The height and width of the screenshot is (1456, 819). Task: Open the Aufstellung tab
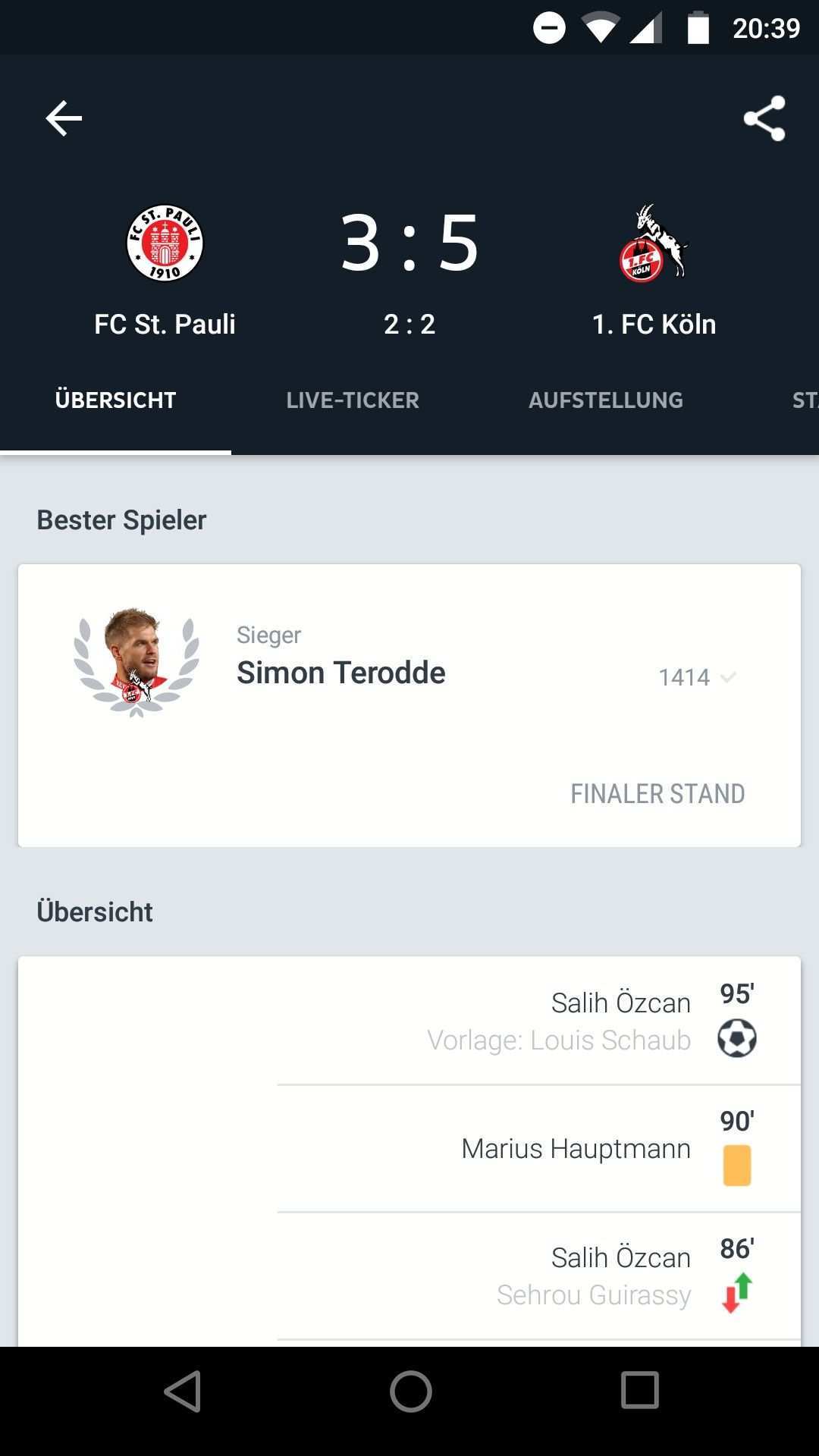[x=605, y=400]
